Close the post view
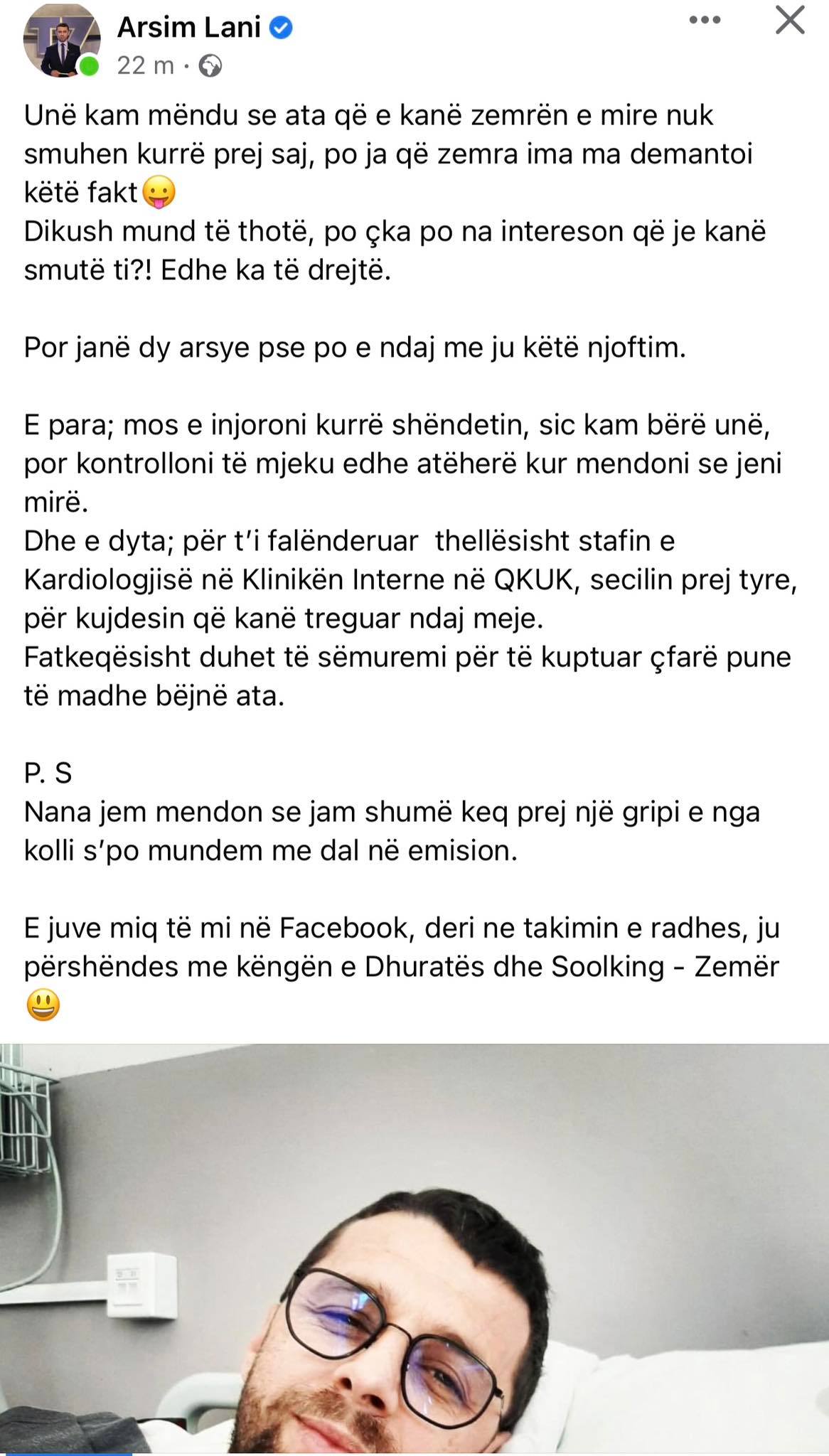Screen dimensions: 829x1456 (789, 21)
